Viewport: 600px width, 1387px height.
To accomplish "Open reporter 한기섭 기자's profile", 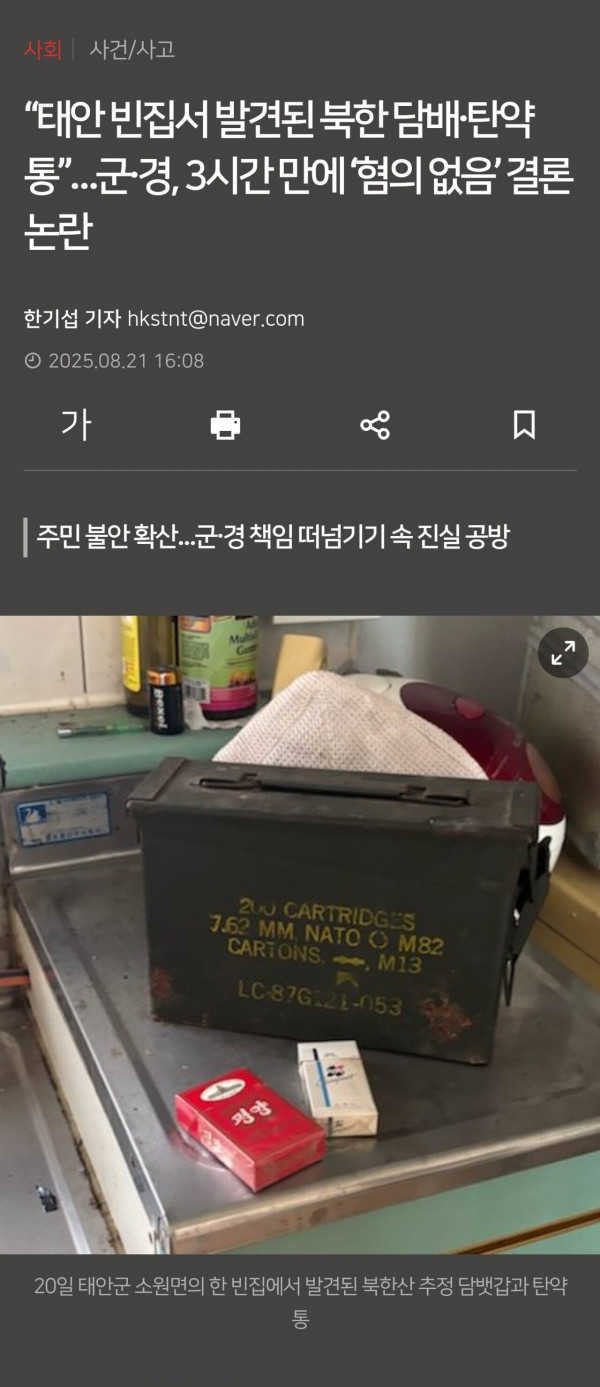I will click(x=72, y=319).
